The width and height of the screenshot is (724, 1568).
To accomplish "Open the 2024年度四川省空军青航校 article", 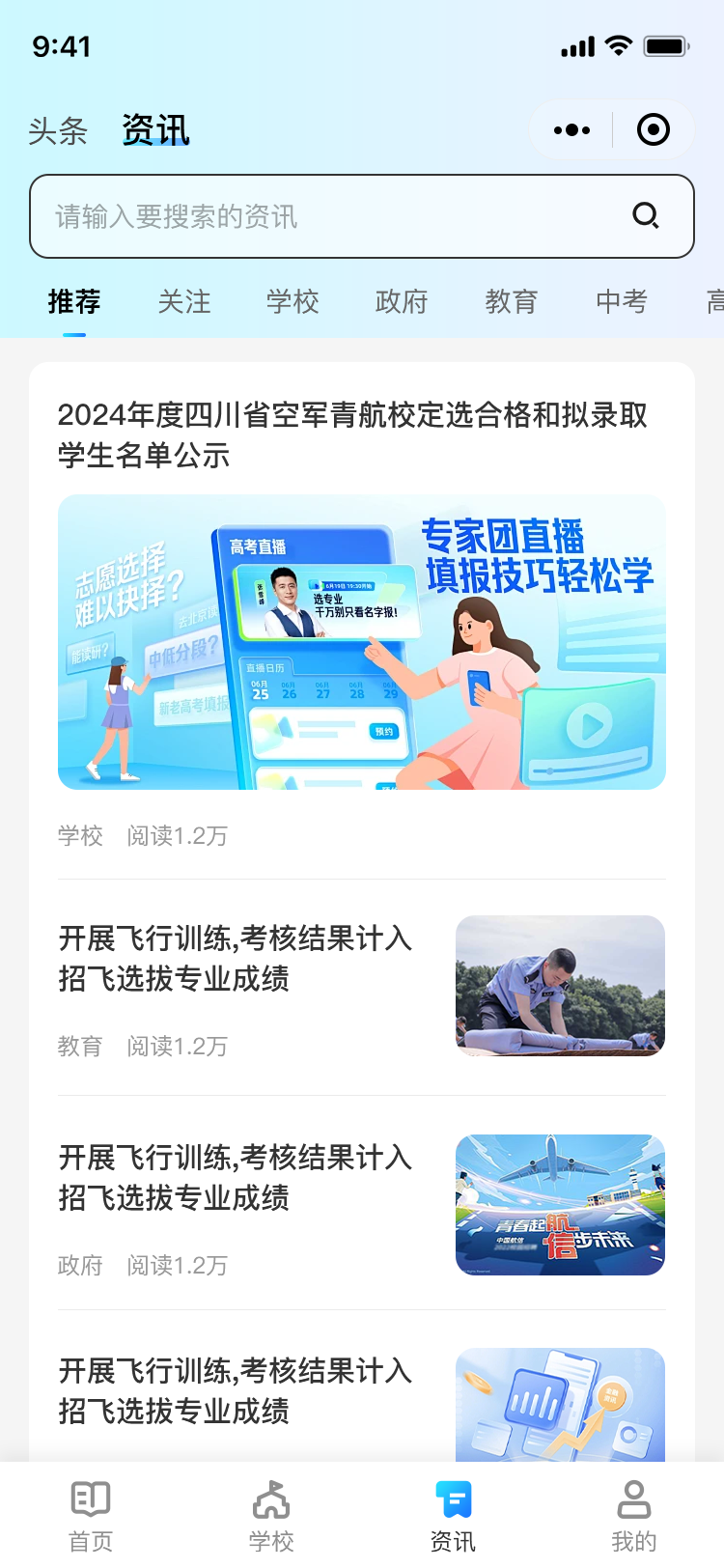I will tap(352, 434).
